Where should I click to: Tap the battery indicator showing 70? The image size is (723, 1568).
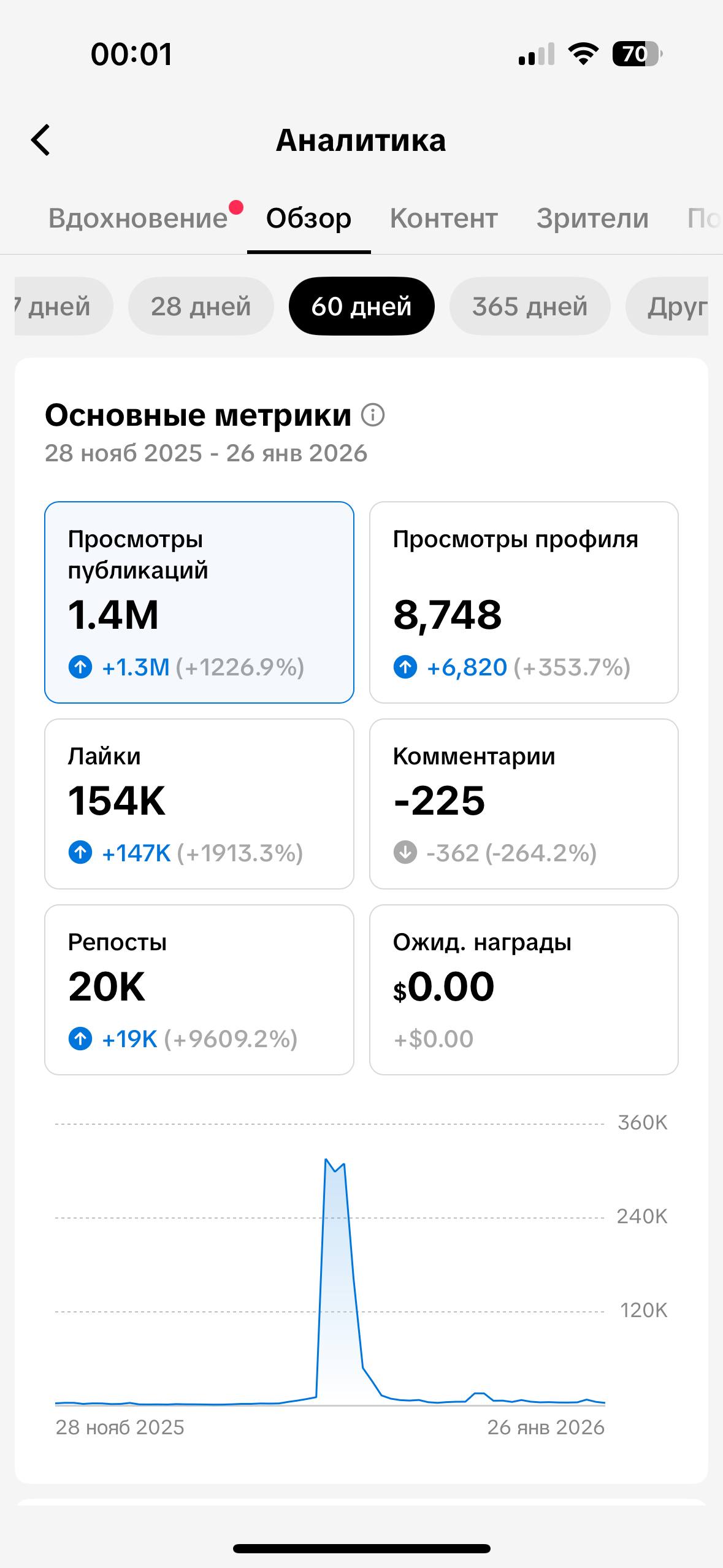pos(635,54)
